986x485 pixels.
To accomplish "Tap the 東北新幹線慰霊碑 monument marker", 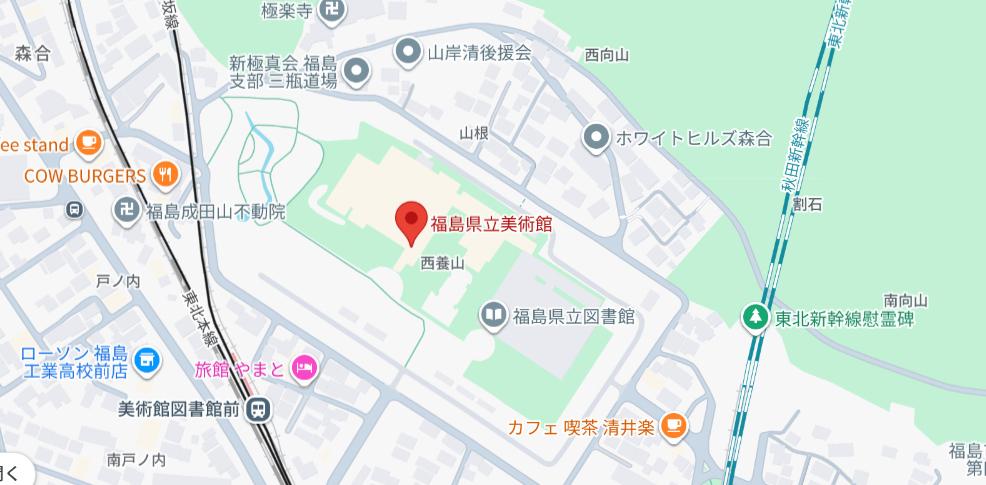I will [754, 318].
